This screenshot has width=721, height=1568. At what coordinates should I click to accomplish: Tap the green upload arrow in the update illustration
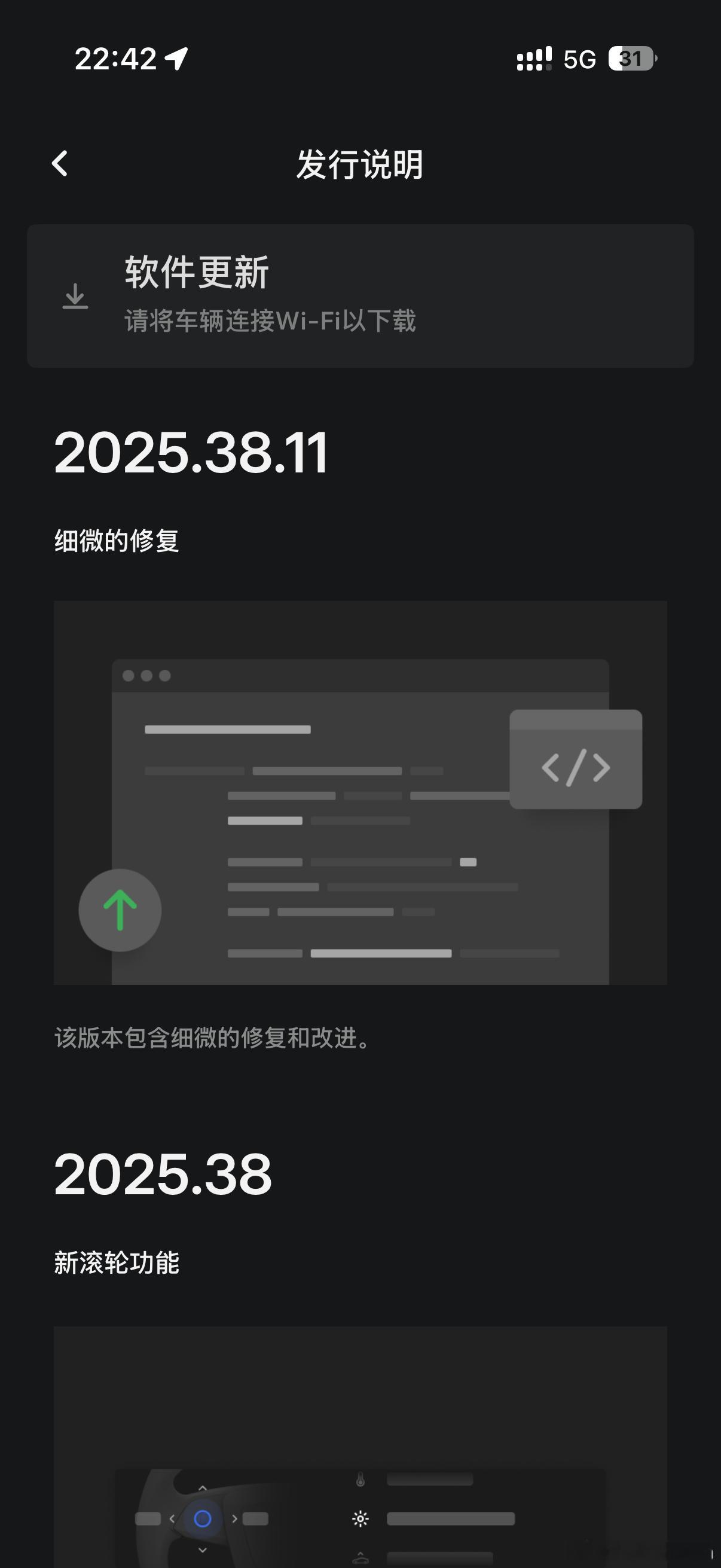coord(119,910)
